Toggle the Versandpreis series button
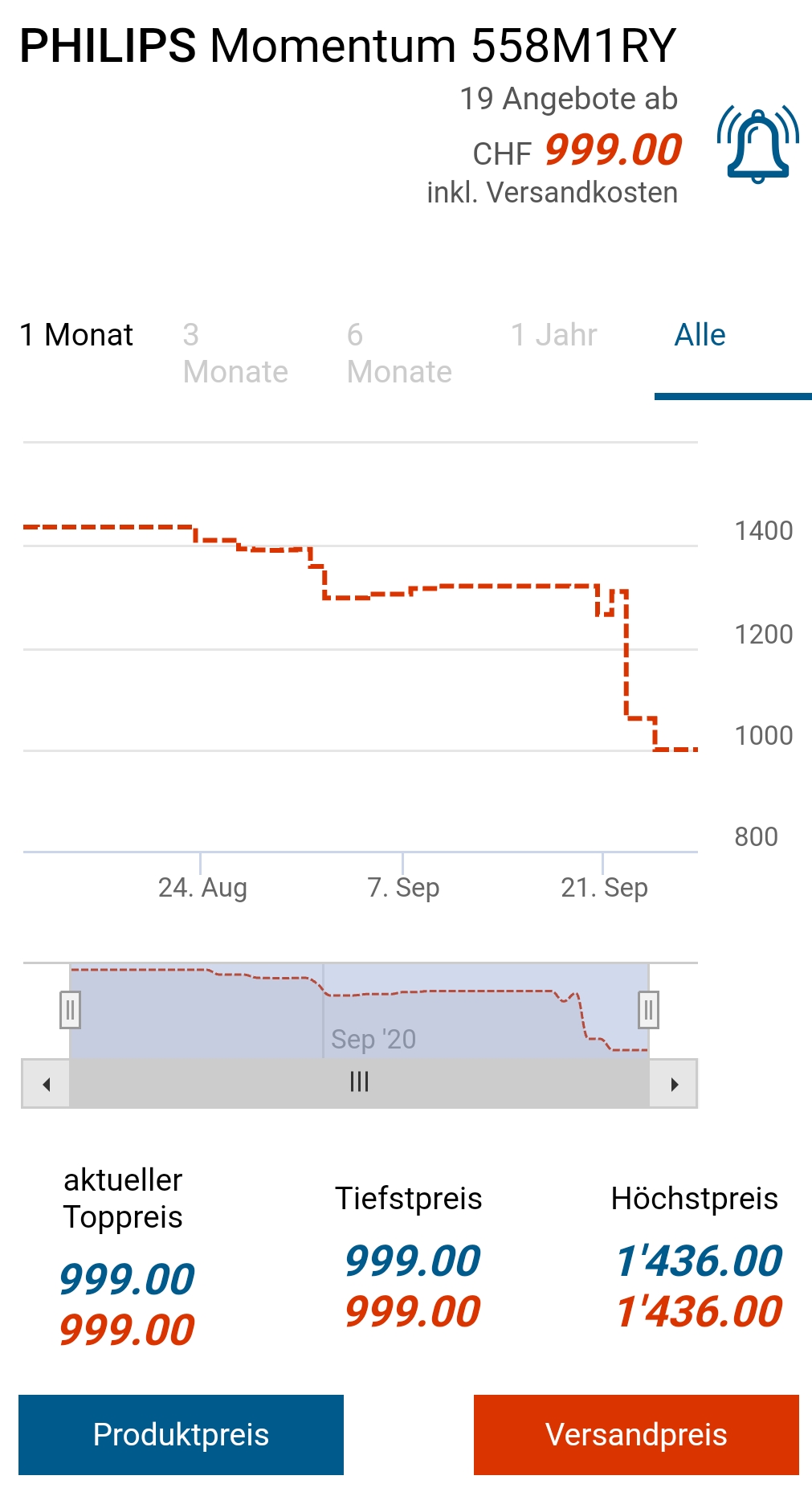 coord(636,1434)
